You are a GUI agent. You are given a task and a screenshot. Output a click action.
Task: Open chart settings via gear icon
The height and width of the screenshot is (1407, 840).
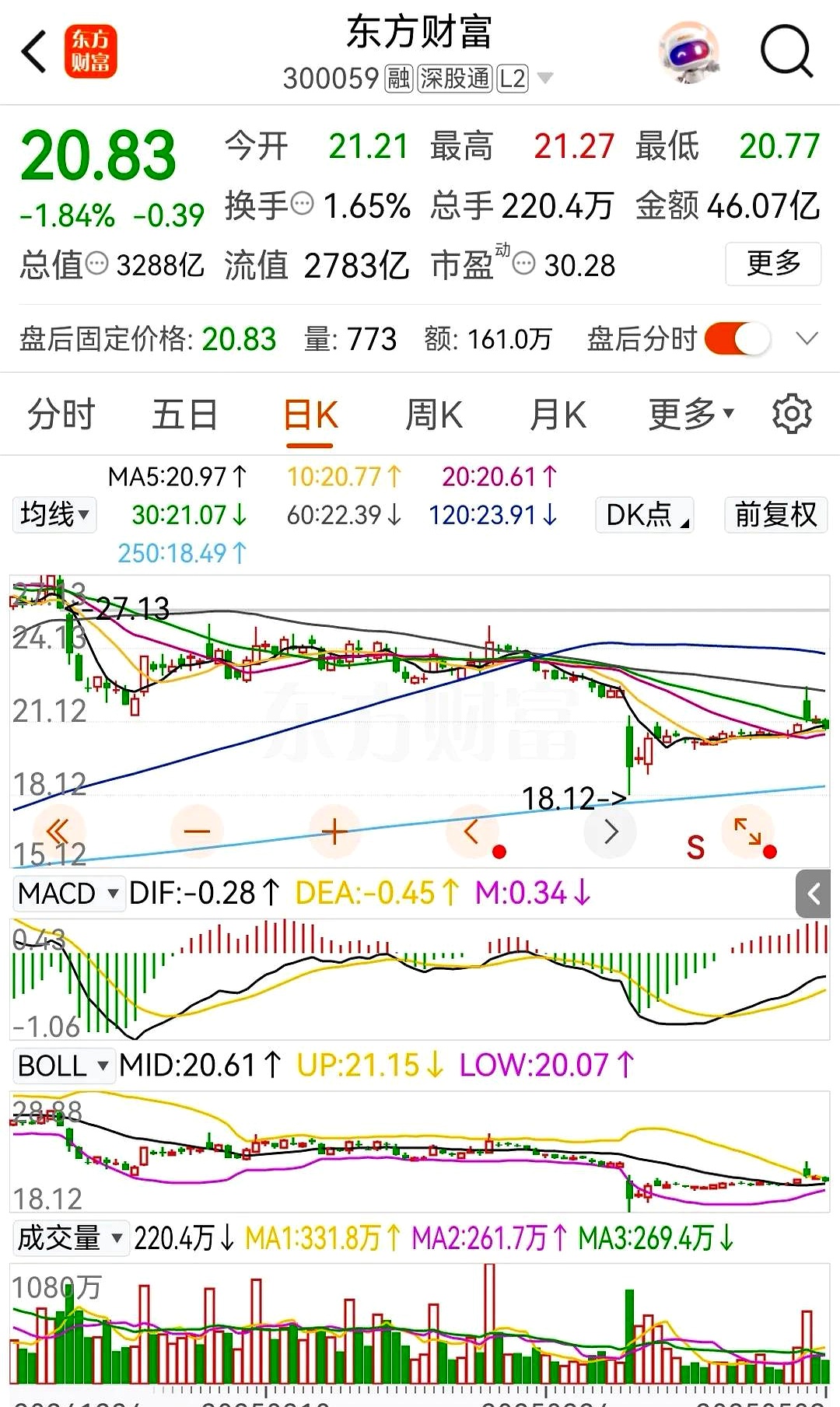(793, 413)
